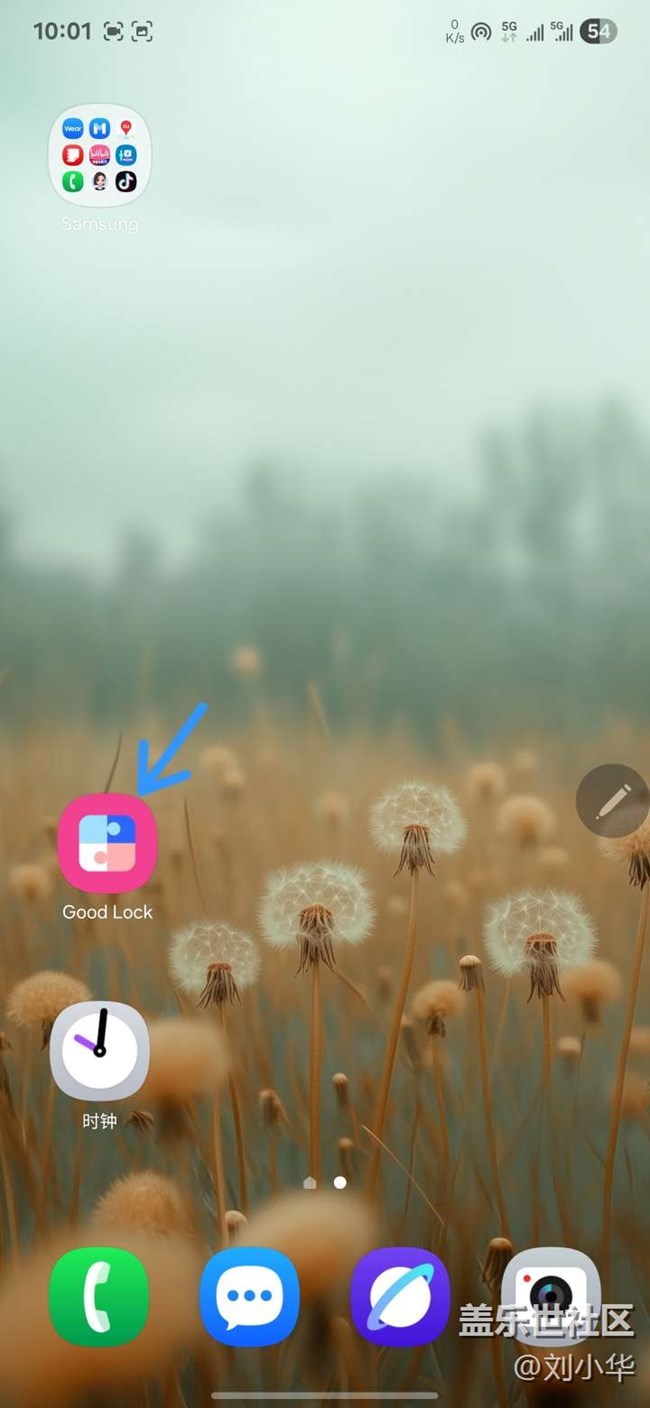Jump to the first home page indicator
This screenshot has height=1408, width=650.
[x=310, y=1182]
